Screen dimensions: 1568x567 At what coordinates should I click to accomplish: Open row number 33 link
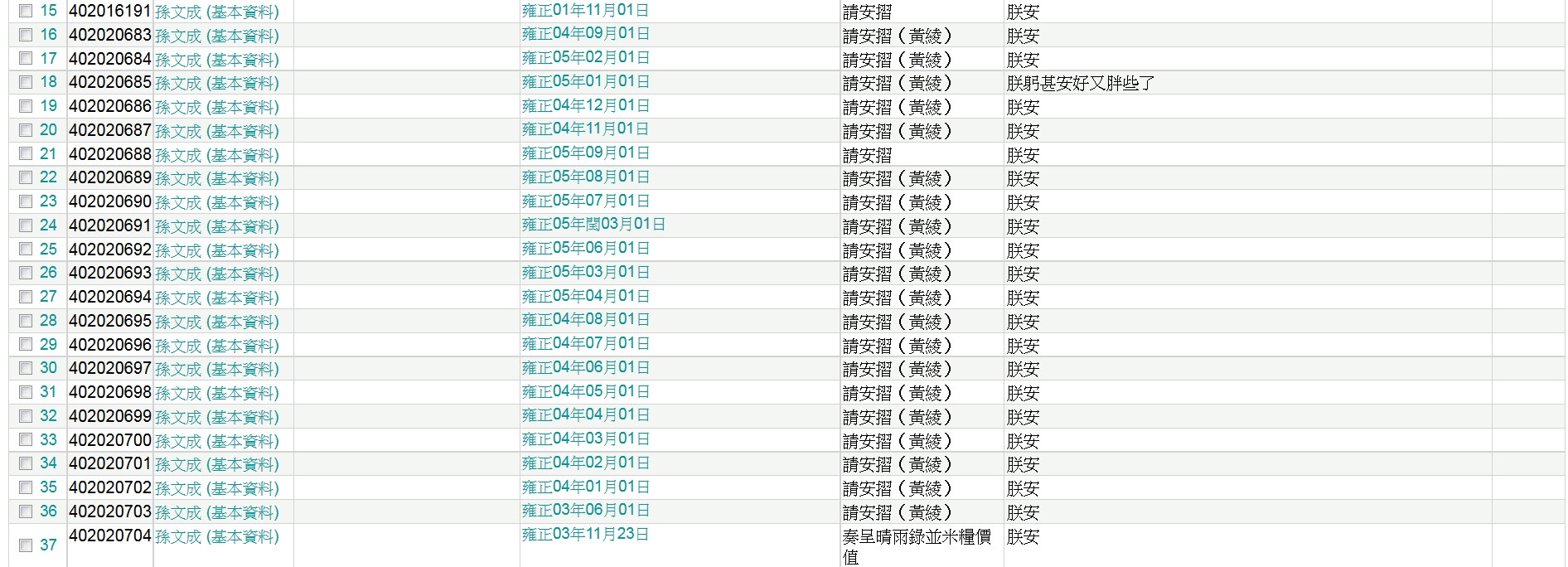48,439
